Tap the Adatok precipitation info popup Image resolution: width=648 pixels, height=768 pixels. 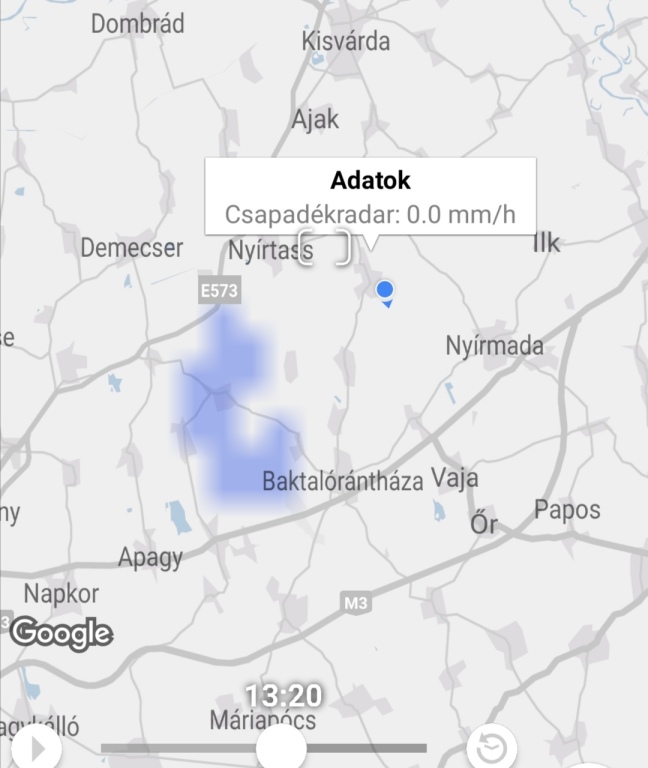click(x=370, y=197)
